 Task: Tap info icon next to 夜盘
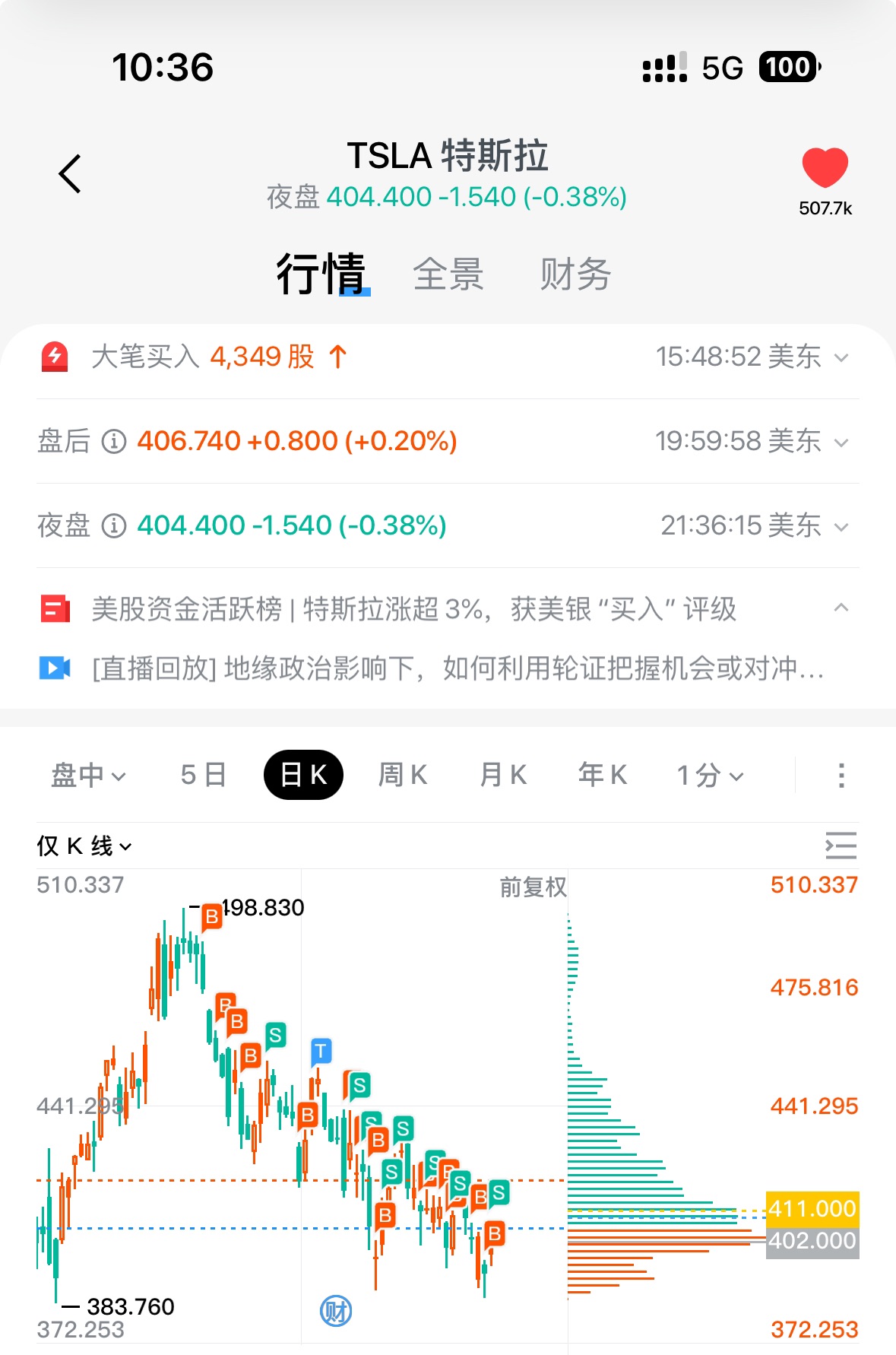(x=114, y=525)
